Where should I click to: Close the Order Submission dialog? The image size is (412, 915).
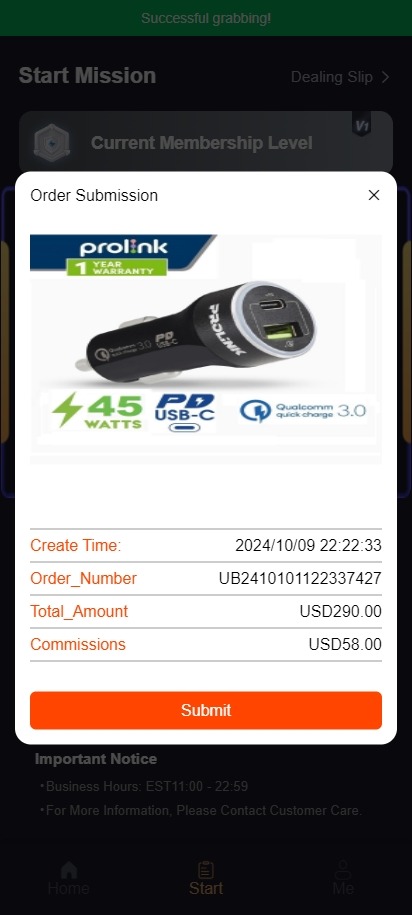pos(374,195)
